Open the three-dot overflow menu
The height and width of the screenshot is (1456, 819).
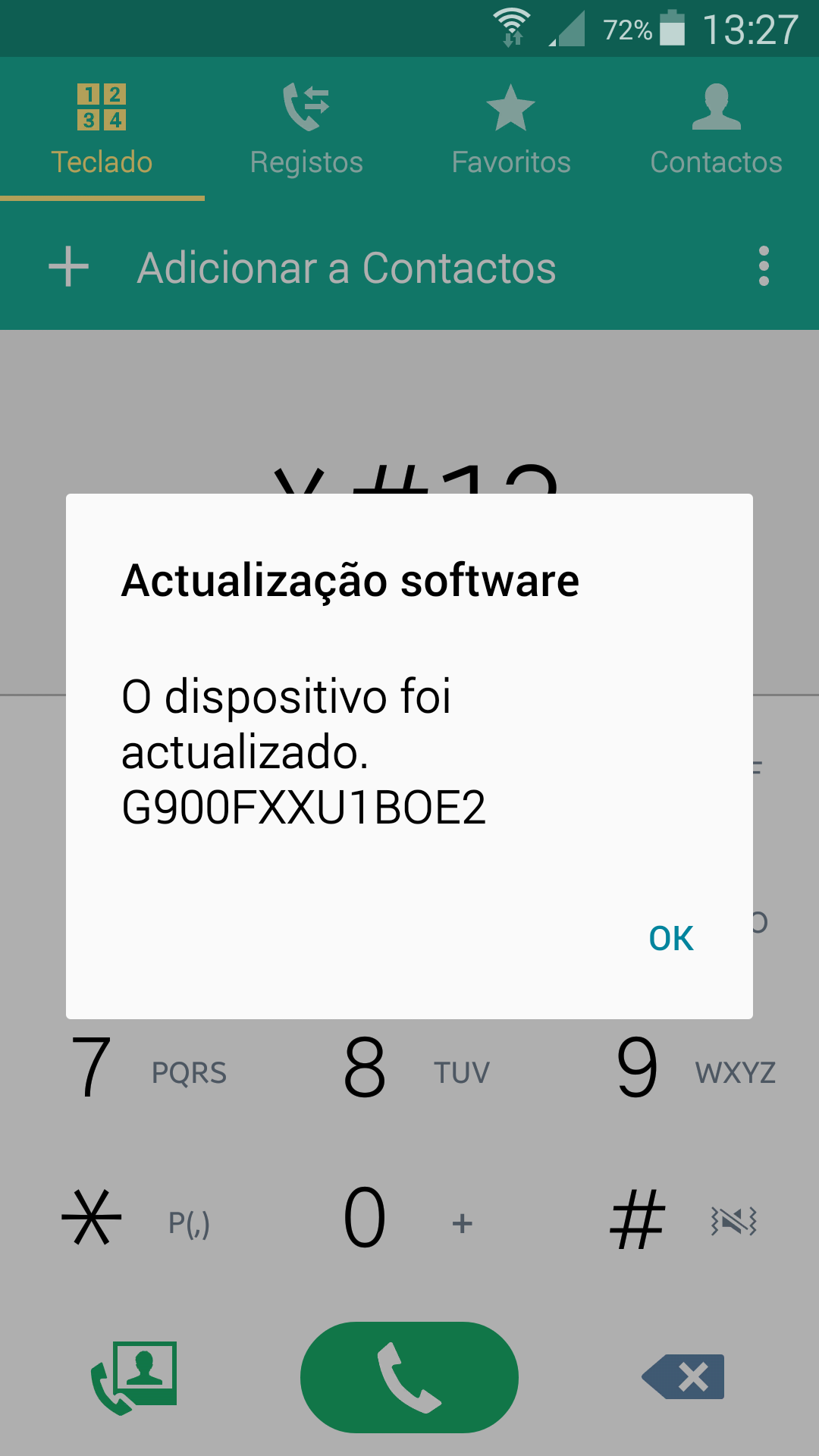[764, 266]
